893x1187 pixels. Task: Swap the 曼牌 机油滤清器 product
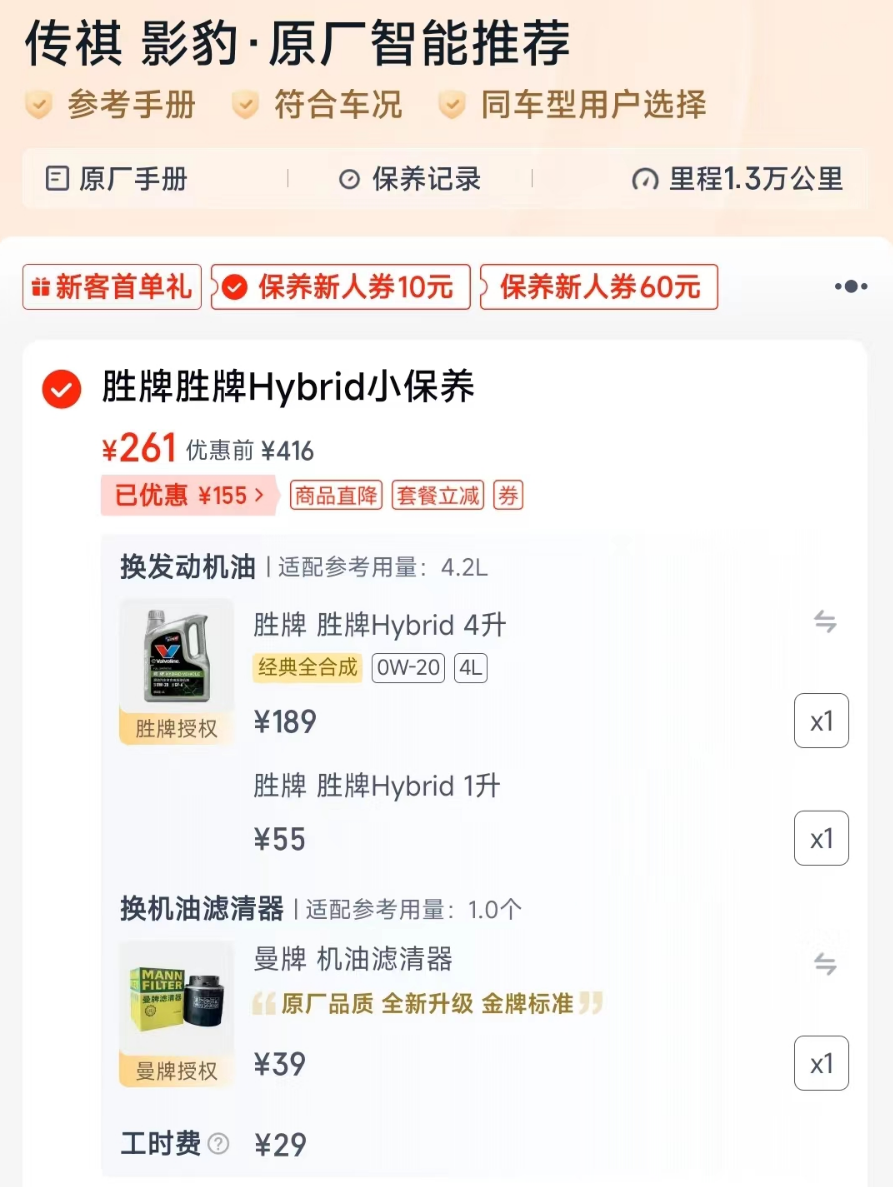click(824, 964)
